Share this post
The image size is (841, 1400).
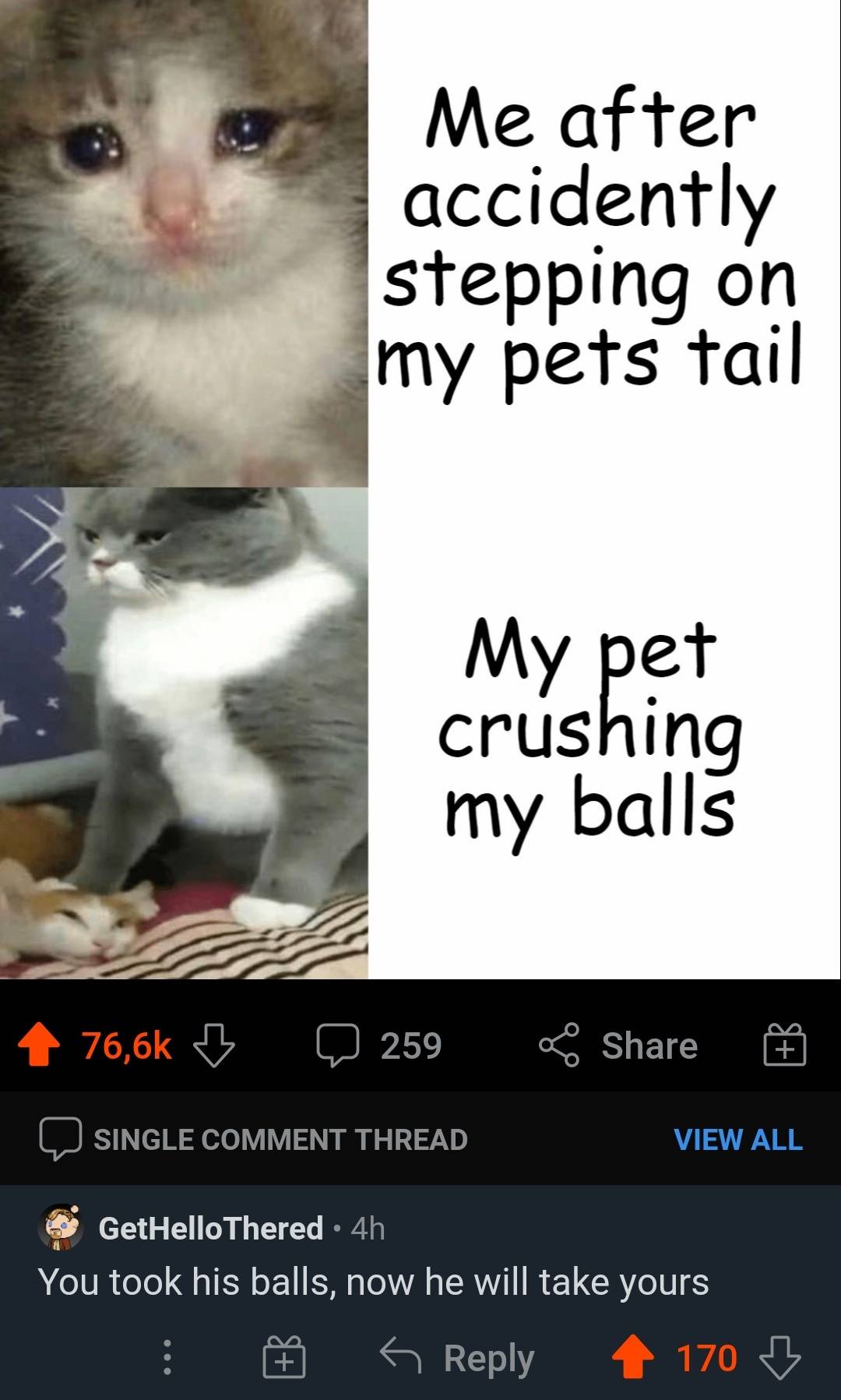point(619,1046)
